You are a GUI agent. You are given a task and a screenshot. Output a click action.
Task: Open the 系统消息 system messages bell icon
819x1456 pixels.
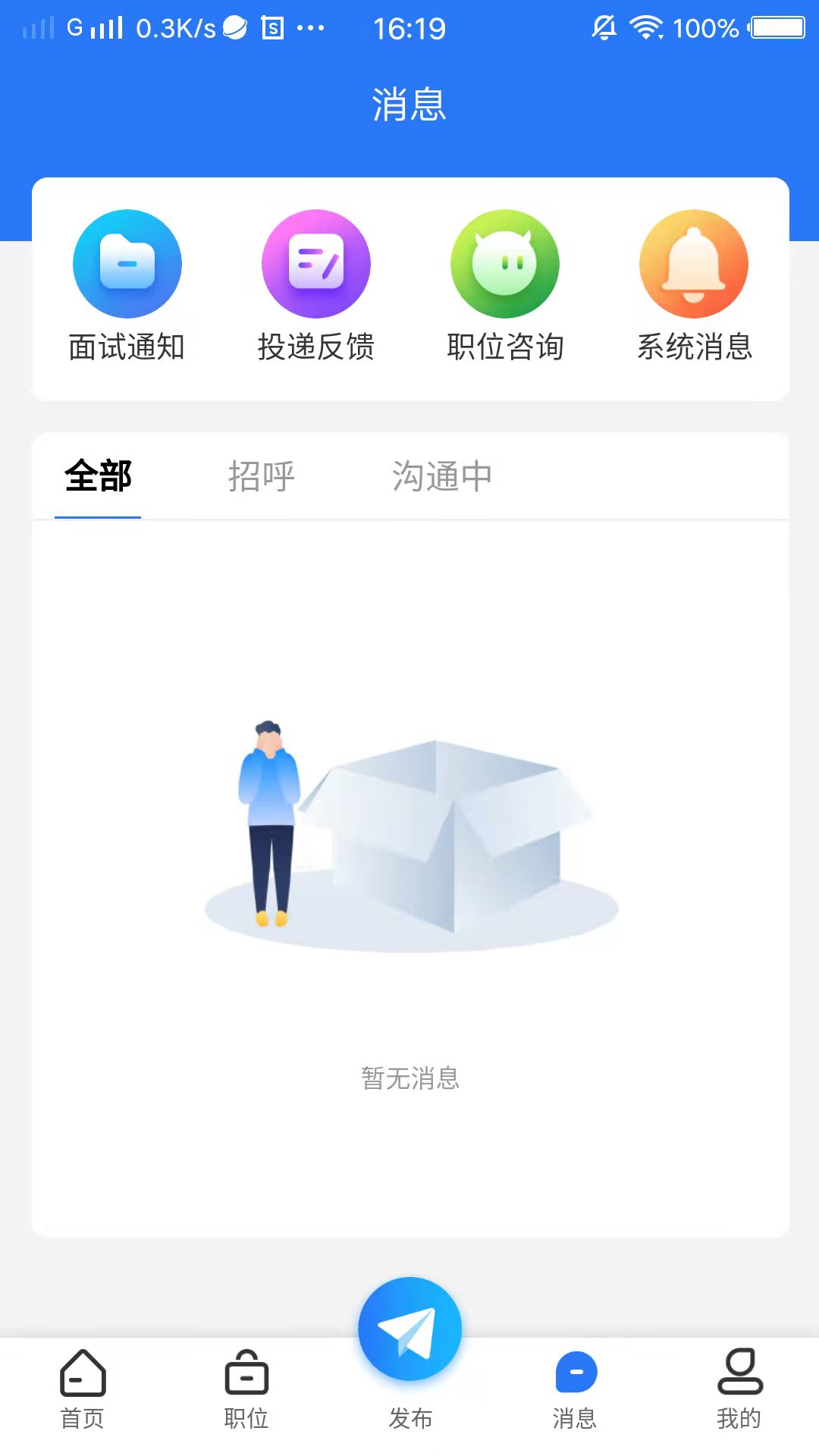693,263
